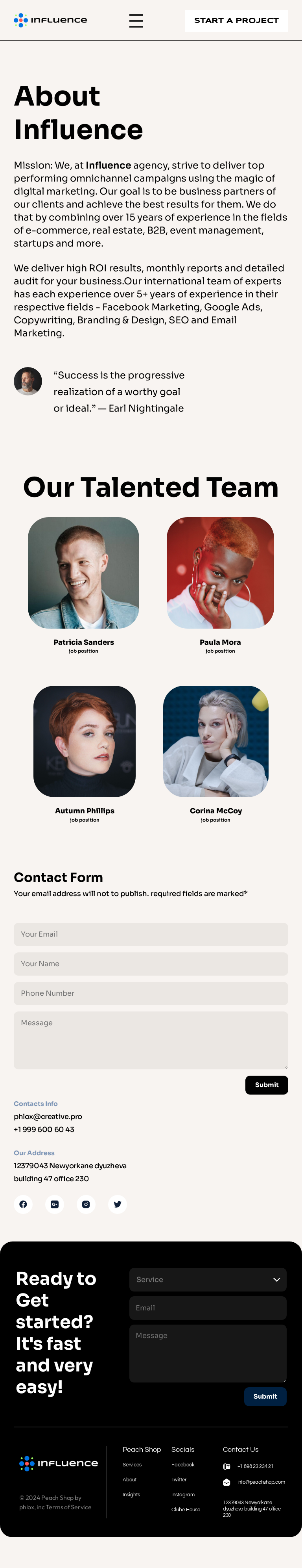Open the Services footer link
This screenshot has width=302, height=1568.
(132, 1464)
